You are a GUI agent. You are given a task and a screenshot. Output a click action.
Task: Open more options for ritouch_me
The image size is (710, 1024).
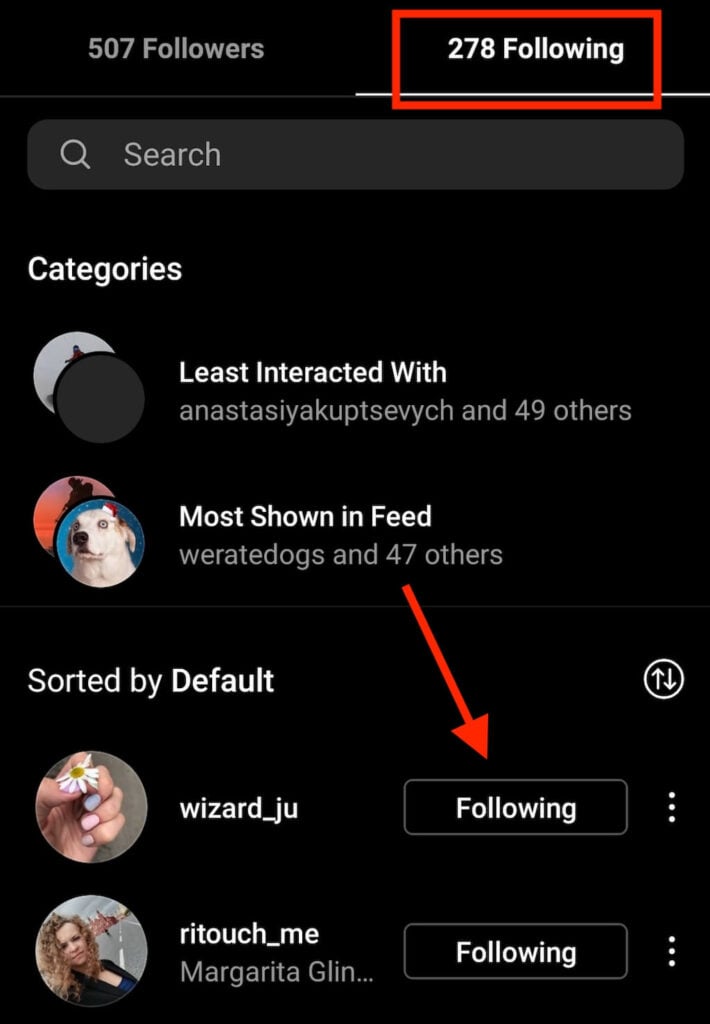[x=672, y=951]
